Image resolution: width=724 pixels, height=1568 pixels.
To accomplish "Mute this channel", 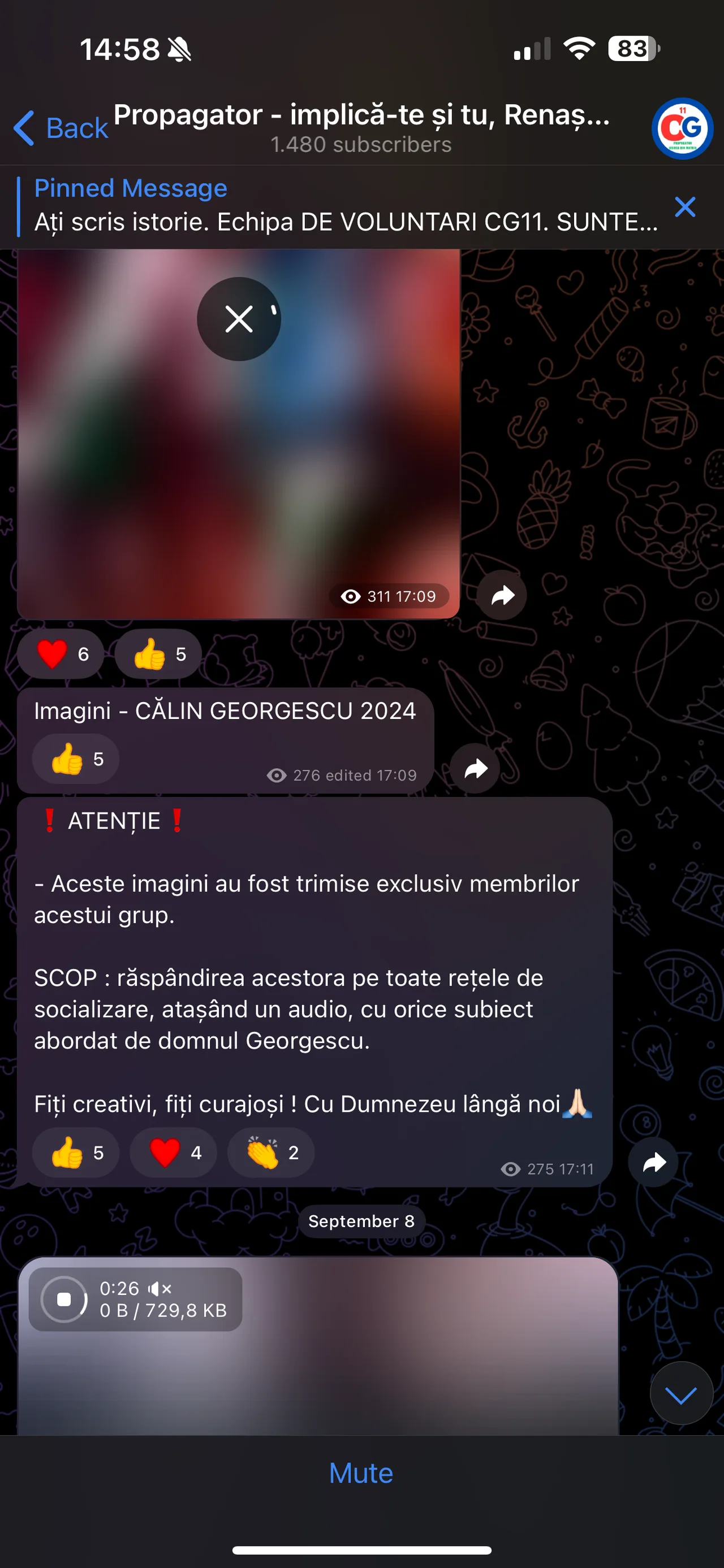I will pos(361,1473).
